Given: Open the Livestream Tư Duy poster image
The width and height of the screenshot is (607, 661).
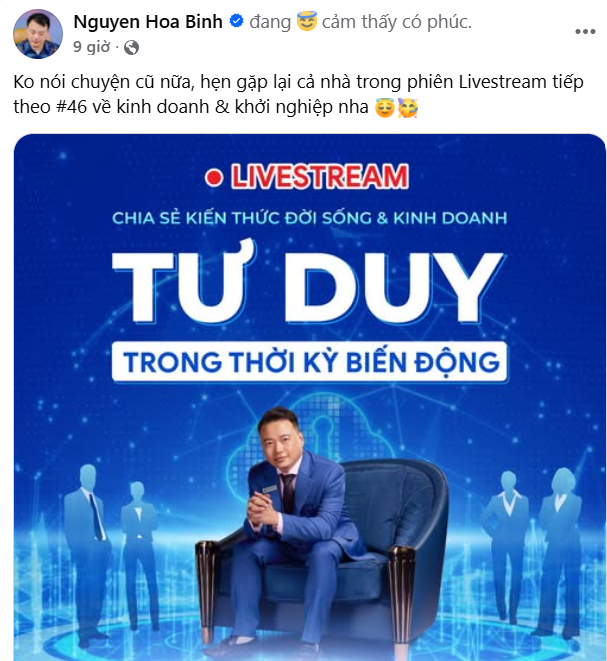Looking at the screenshot, I should (x=309, y=400).
